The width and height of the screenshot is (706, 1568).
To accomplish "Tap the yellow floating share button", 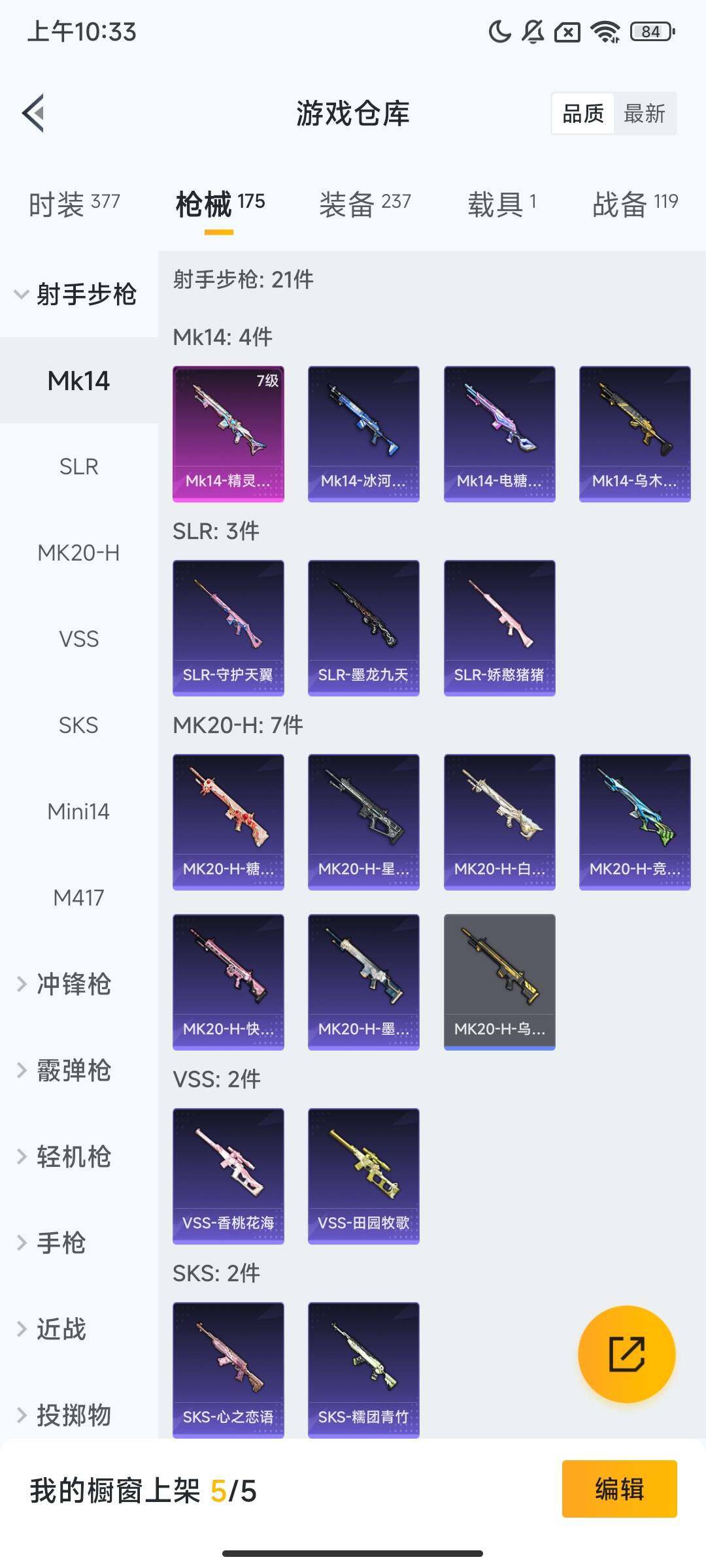I will point(626,1354).
